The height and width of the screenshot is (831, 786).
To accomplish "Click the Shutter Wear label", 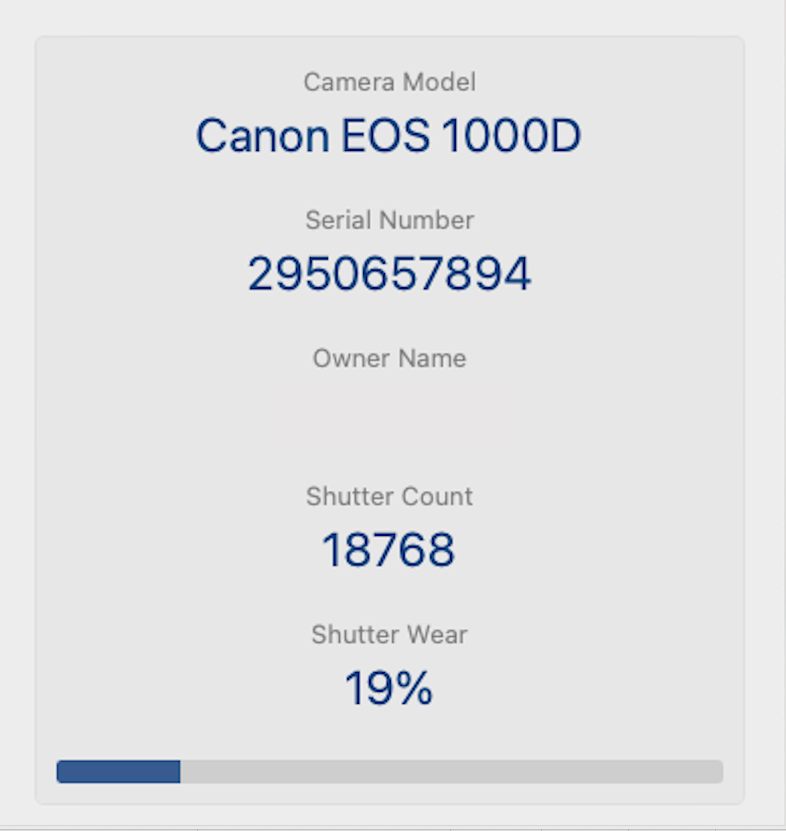I will (x=389, y=634).
